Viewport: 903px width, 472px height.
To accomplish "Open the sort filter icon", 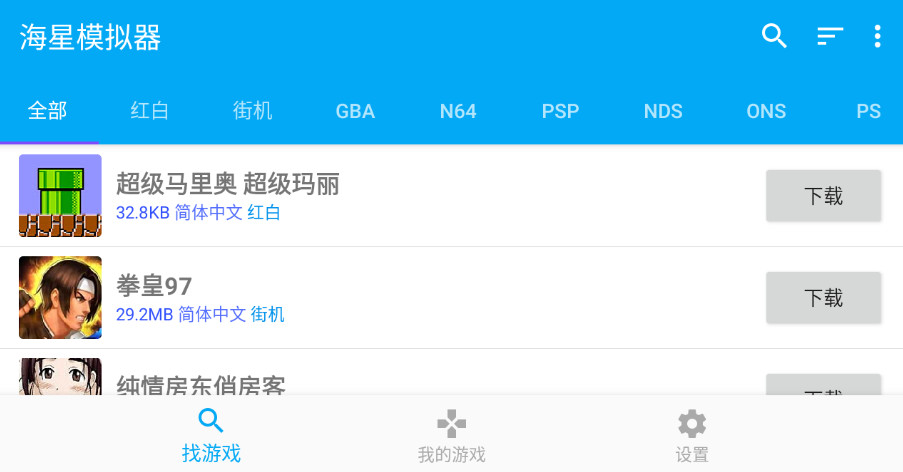I will [829, 37].
